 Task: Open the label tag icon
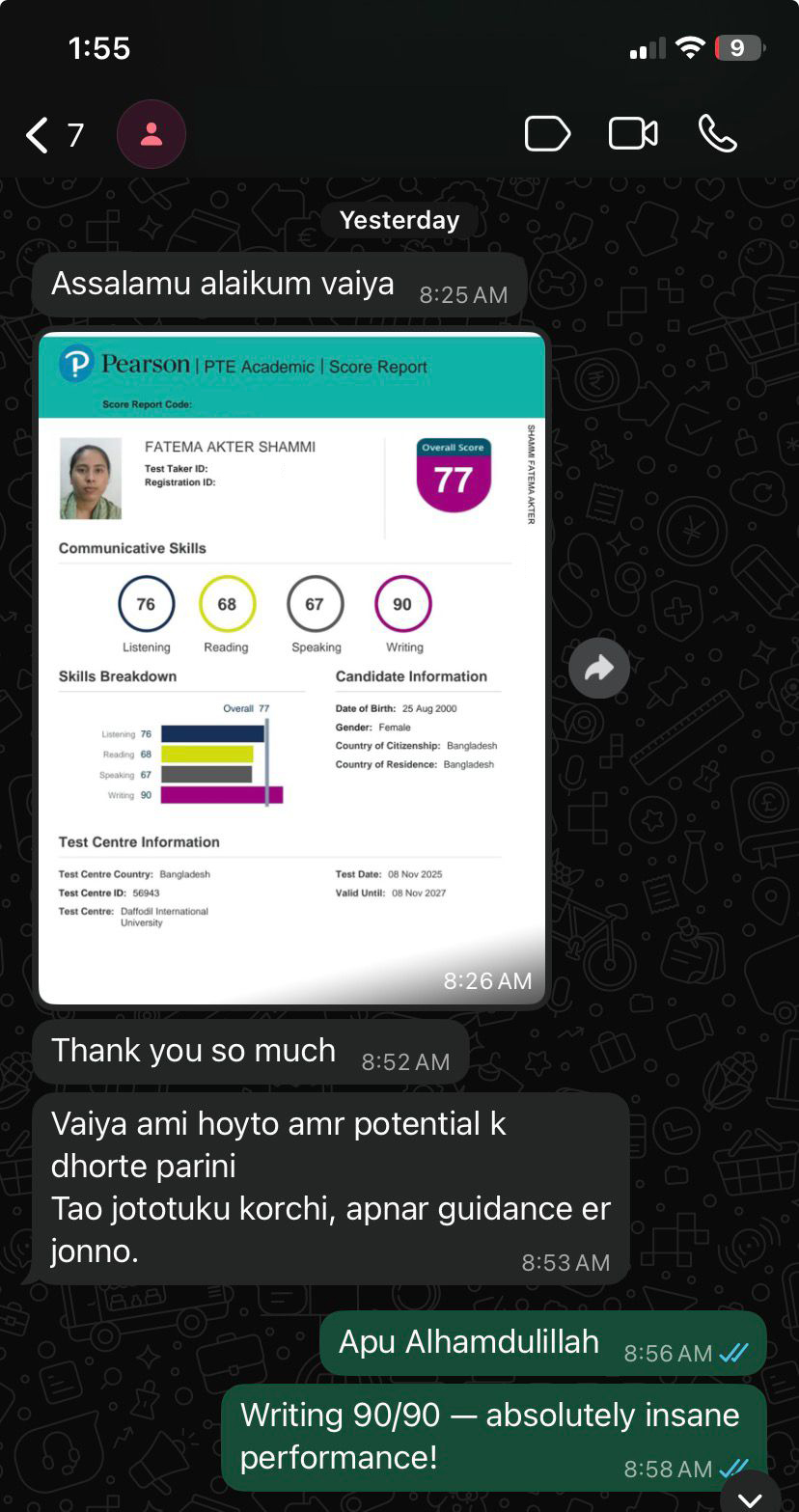tap(547, 134)
